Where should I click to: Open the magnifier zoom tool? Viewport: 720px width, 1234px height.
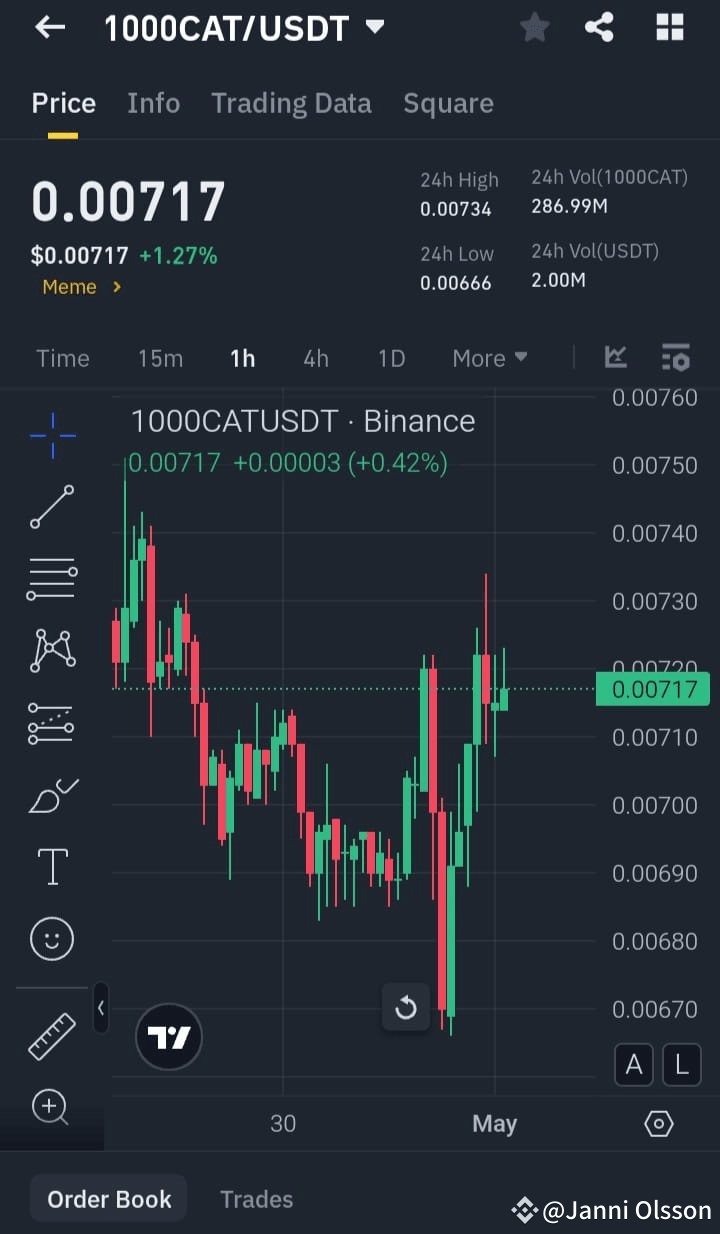tap(52, 1107)
